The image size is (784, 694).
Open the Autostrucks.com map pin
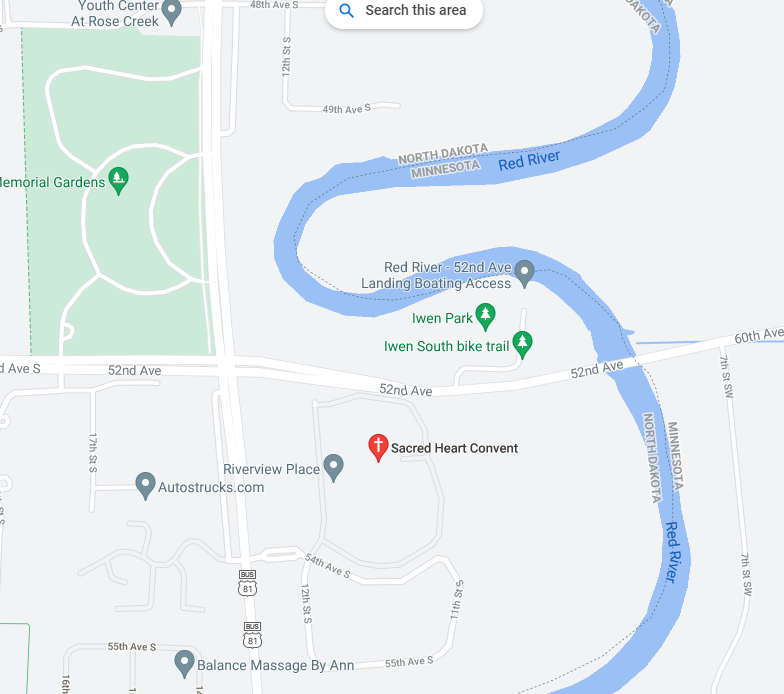click(x=145, y=485)
